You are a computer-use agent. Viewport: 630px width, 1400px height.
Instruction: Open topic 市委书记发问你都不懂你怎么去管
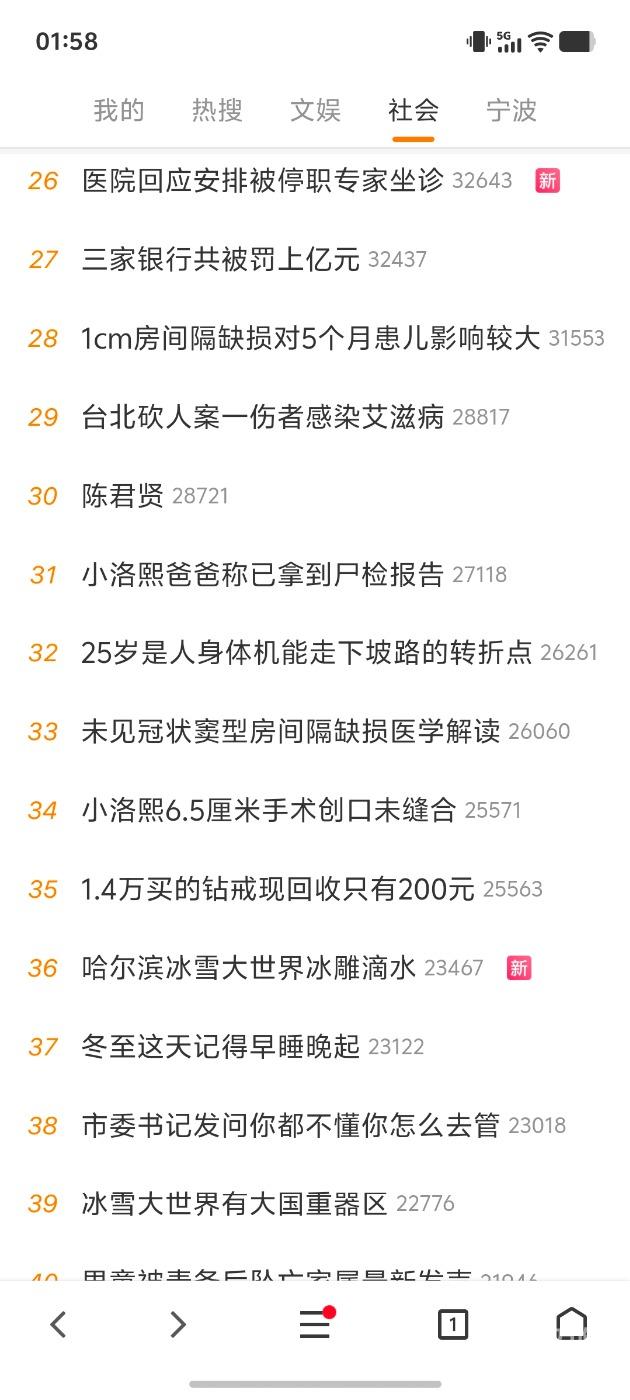(x=290, y=1126)
